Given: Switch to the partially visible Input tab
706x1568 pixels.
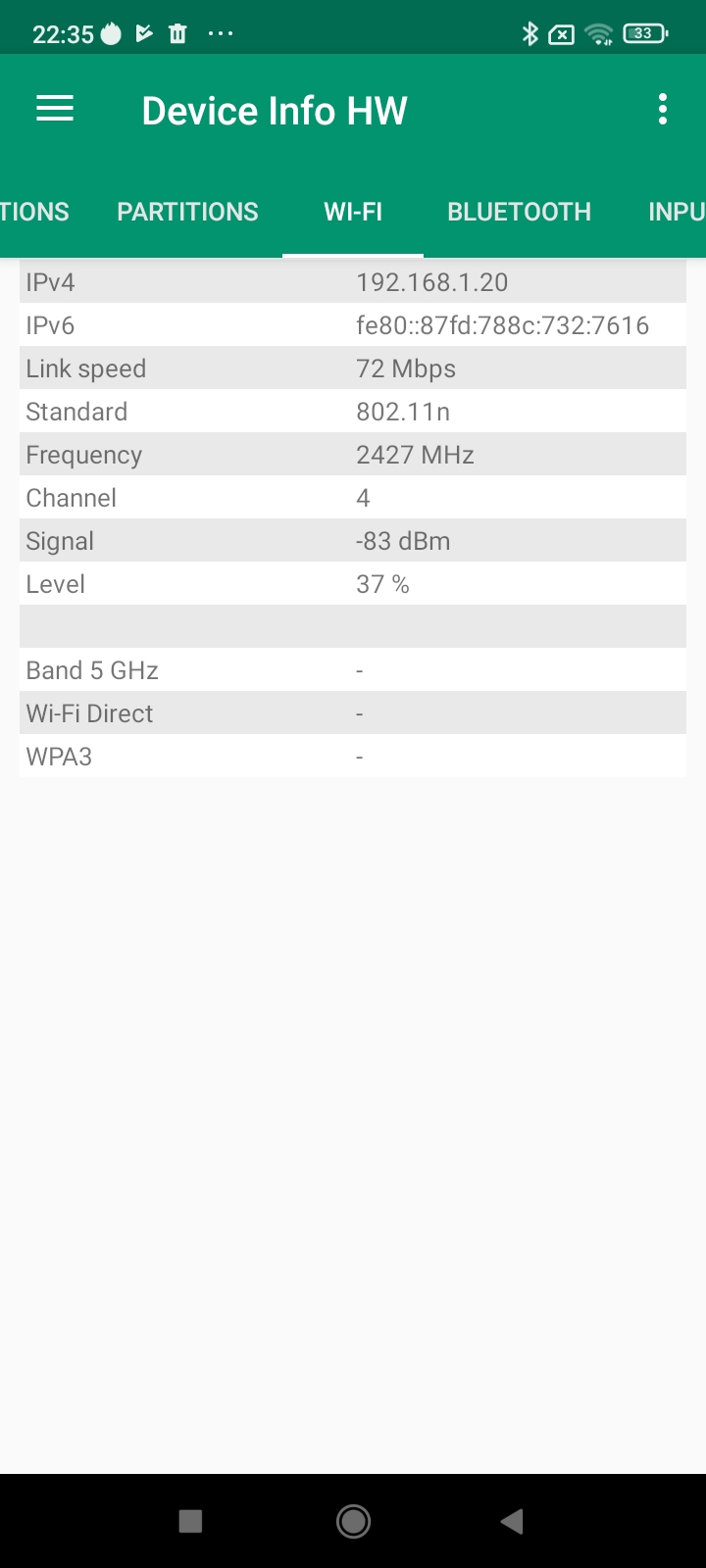Looking at the screenshot, I should point(677,212).
